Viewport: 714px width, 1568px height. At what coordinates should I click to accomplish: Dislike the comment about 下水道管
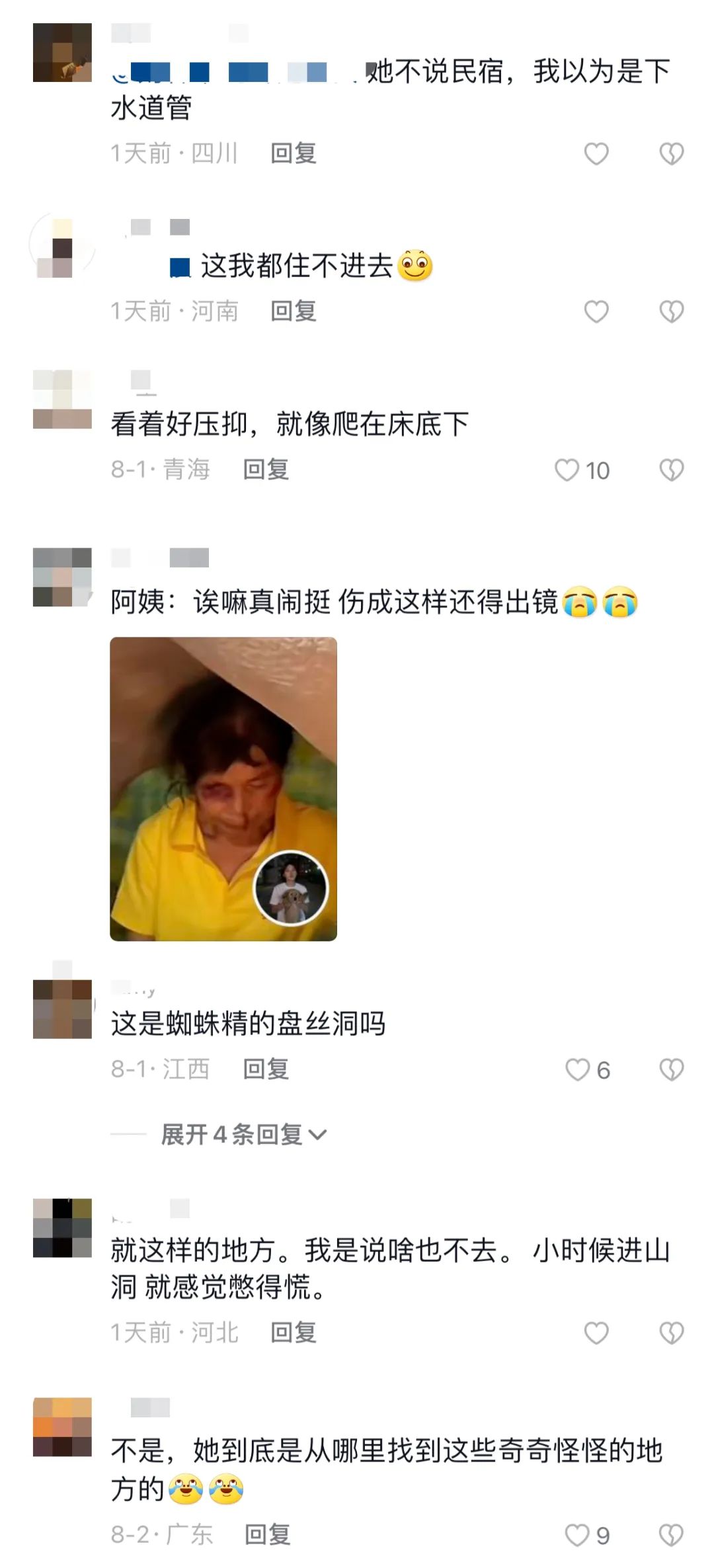click(x=671, y=153)
